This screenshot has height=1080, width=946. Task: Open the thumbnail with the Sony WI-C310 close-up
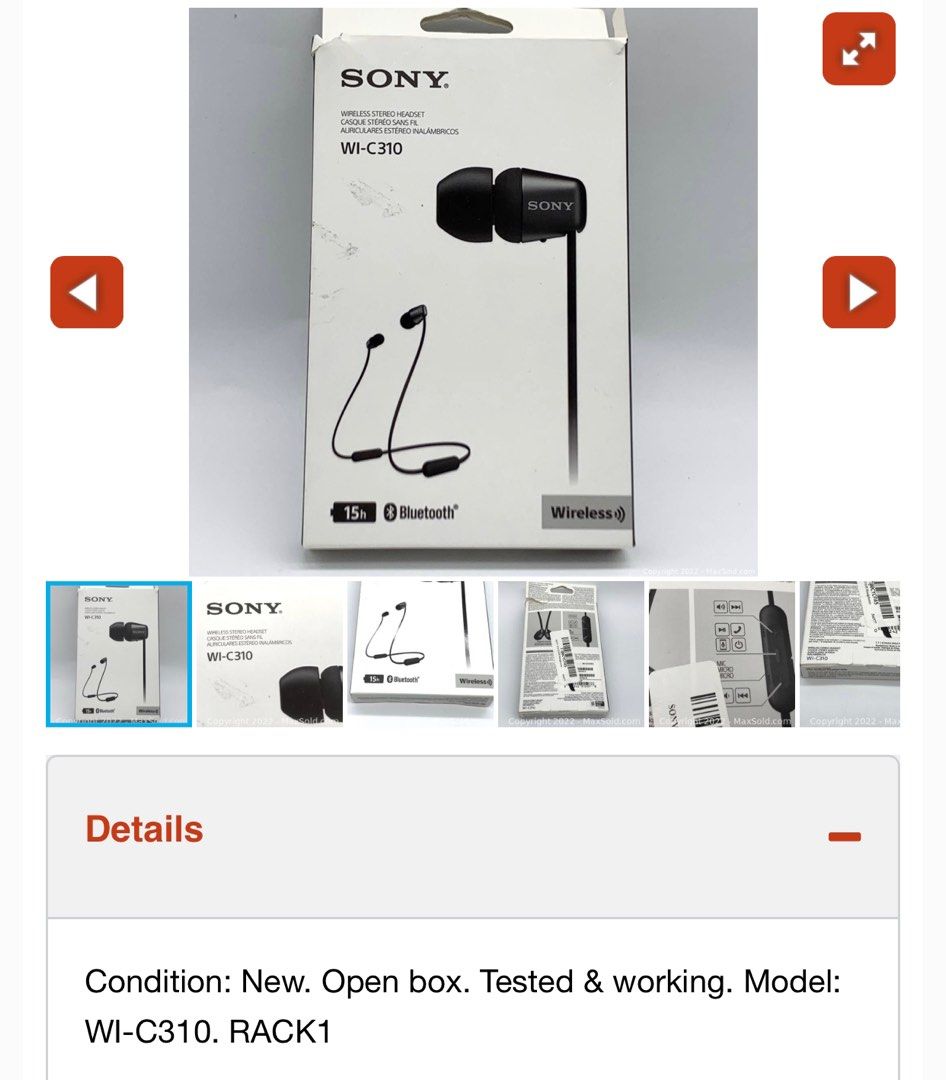(270, 654)
